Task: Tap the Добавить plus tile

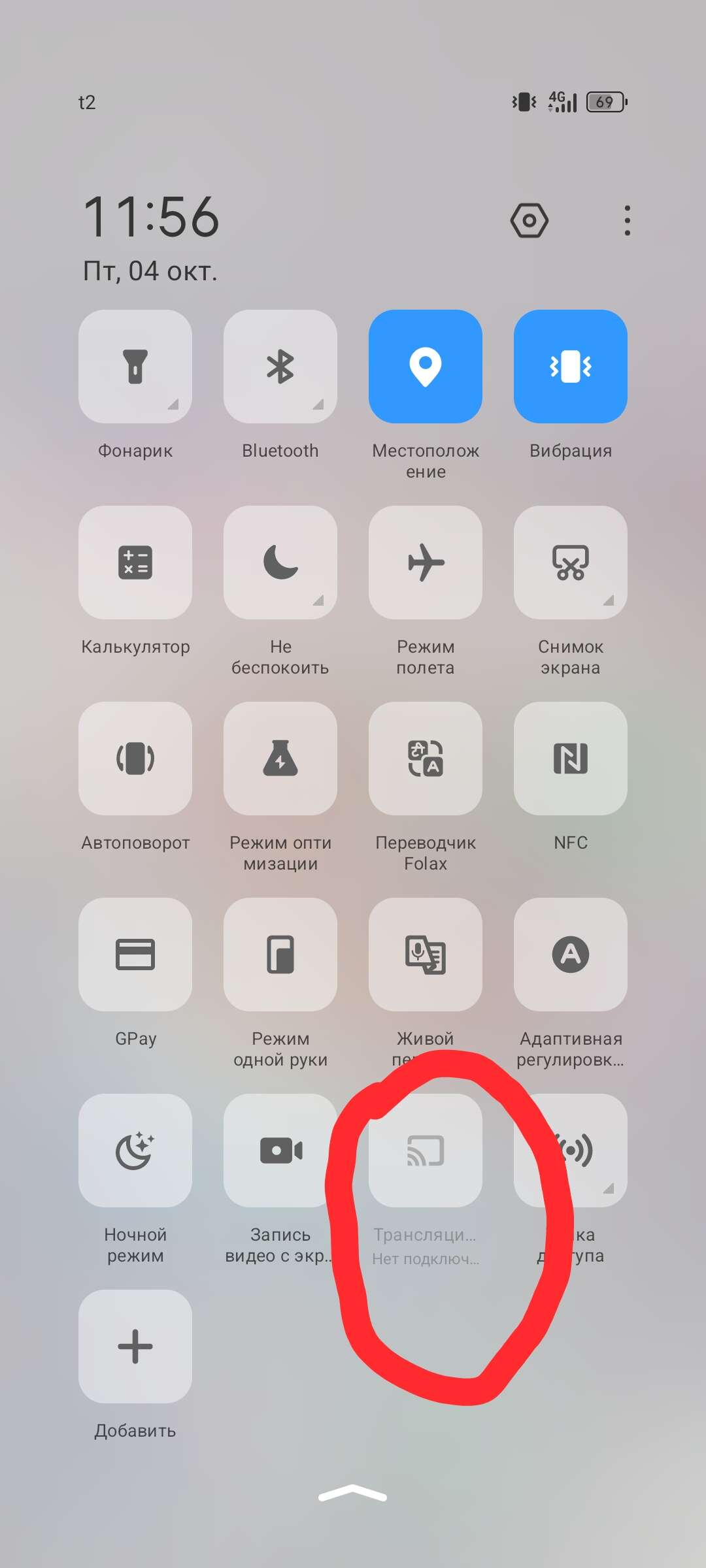Action: pyautogui.click(x=135, y=1347)
